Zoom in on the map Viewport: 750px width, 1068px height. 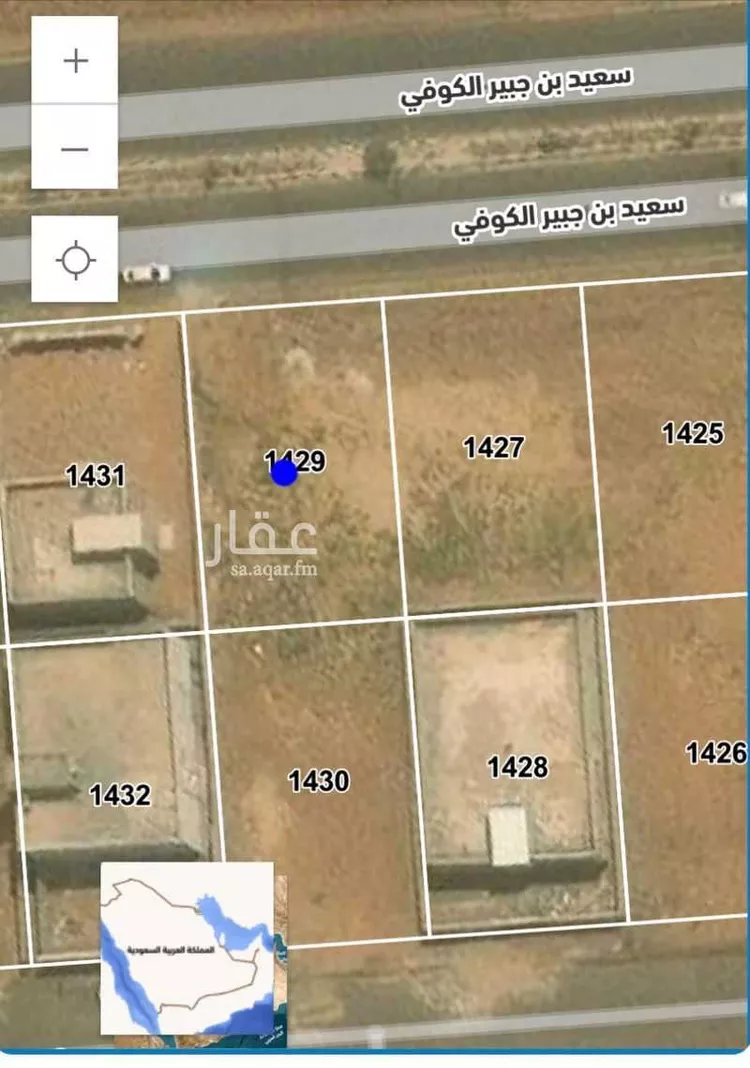click(75, 60)
